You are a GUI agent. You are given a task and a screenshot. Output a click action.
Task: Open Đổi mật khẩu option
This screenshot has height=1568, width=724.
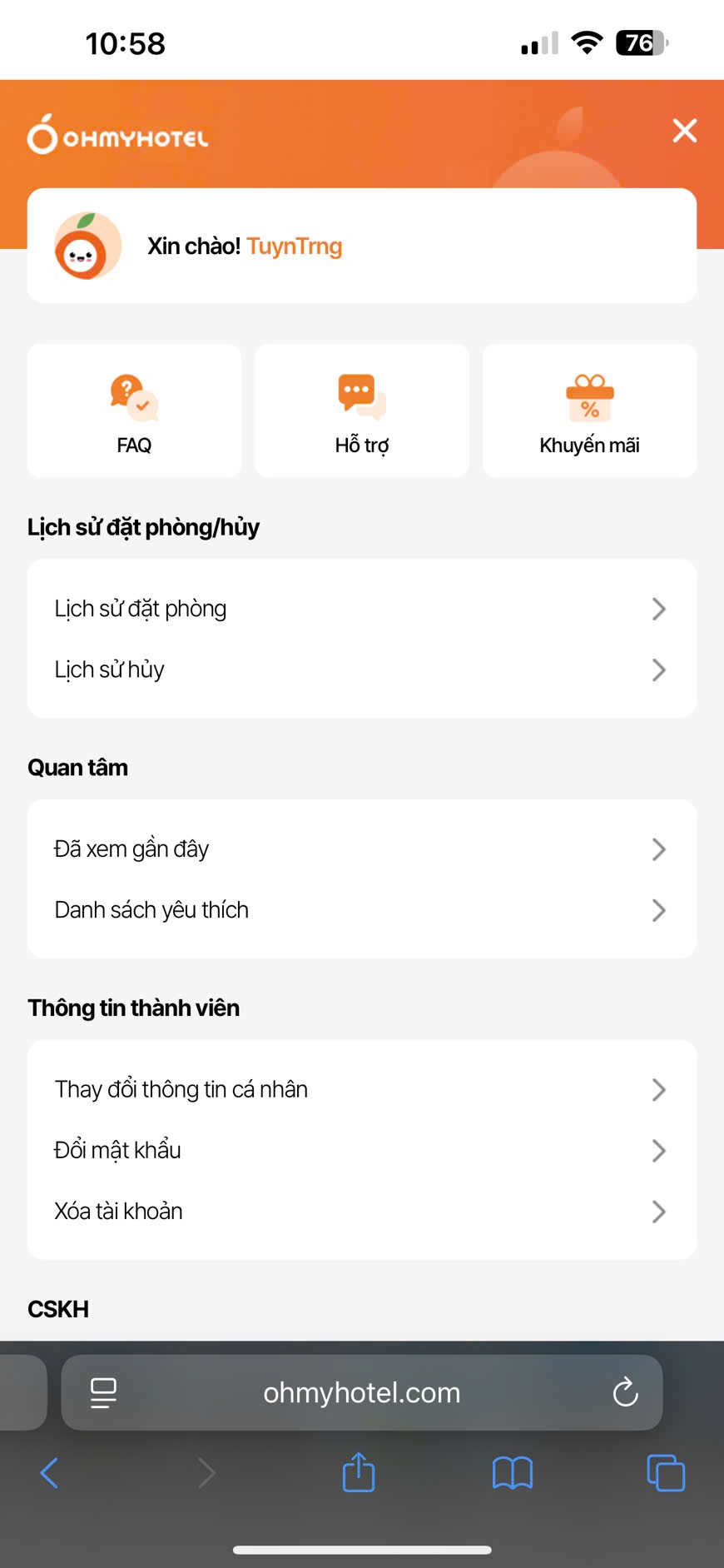(361, 1150)
